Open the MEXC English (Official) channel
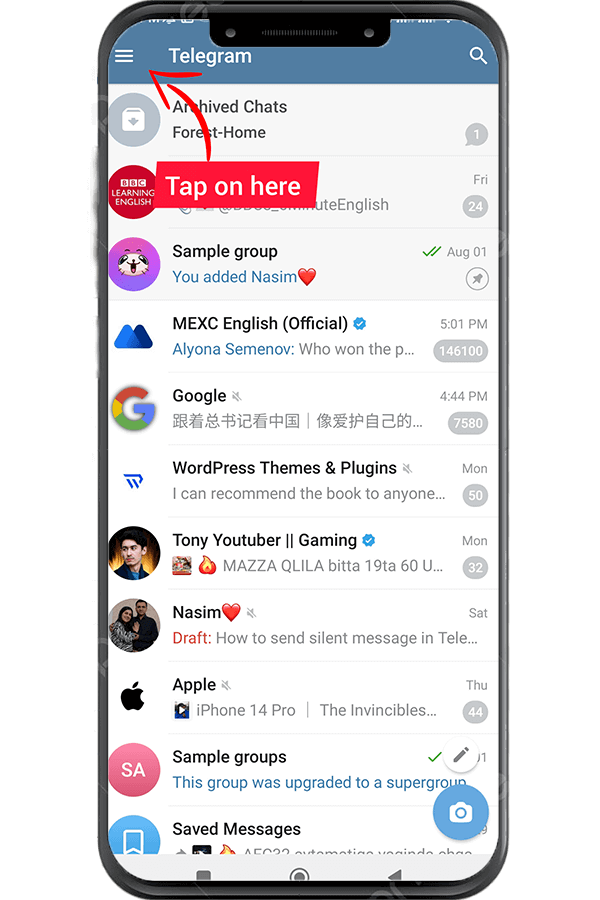This screenshot has height=900, width=600. pyautogui.click(x=300, y=336)
